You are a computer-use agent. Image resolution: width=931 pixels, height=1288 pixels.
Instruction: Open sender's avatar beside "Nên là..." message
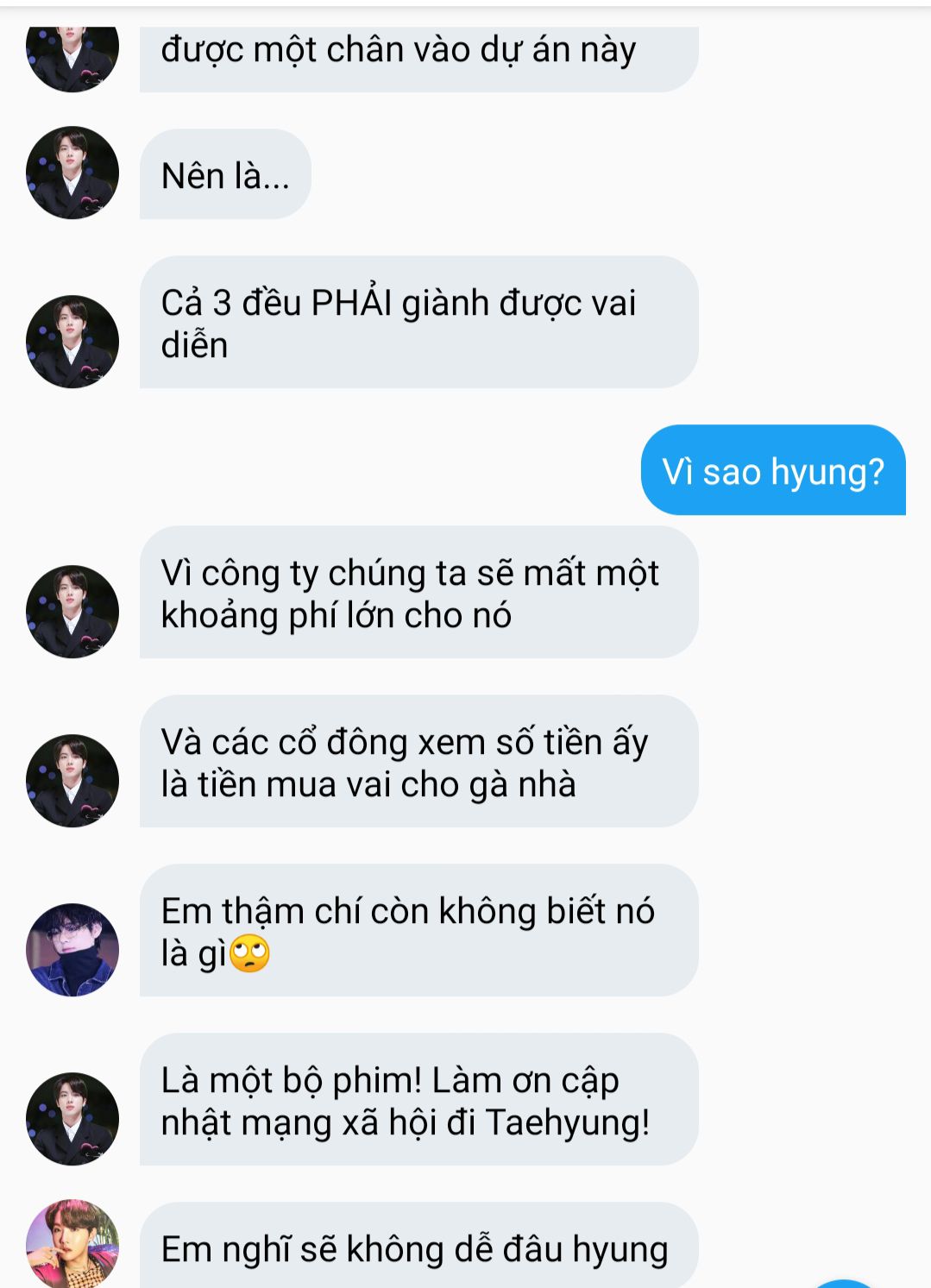[x=72, y=173]
